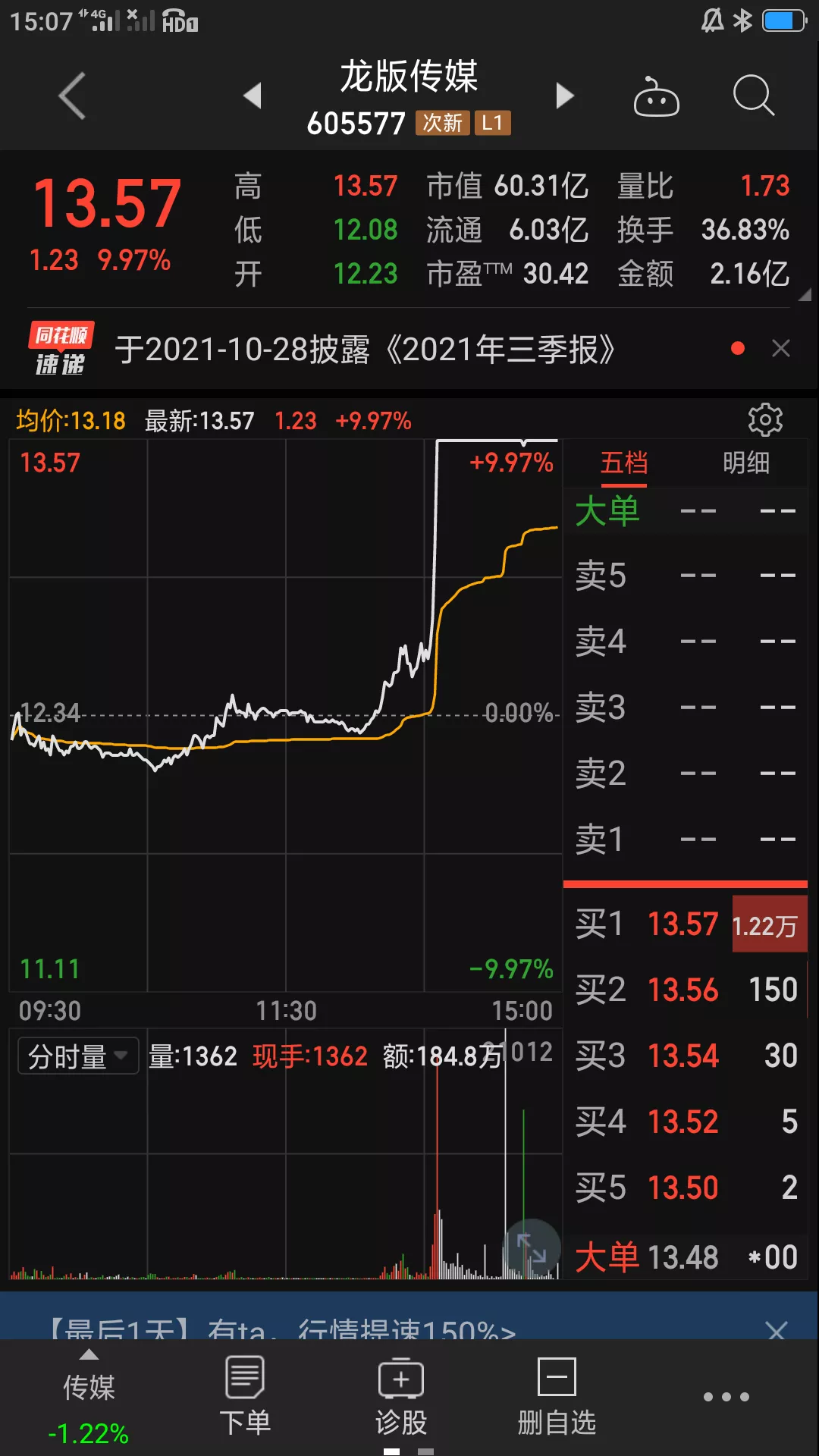Switch to the next stock
Image resolution: width=819 pixels, height=1456 pixels.
point(564,96)
